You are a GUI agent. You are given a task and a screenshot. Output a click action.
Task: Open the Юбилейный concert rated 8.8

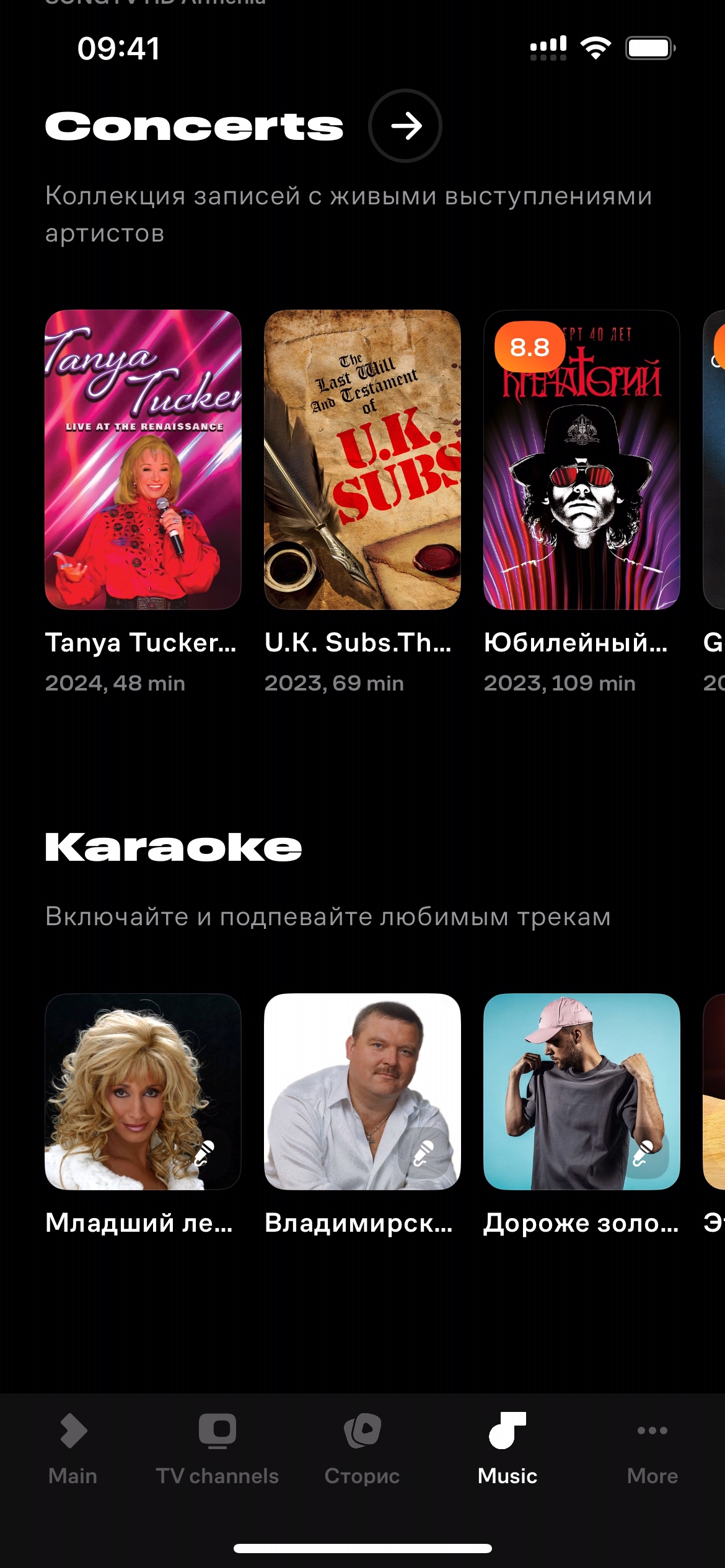point(581,460)
